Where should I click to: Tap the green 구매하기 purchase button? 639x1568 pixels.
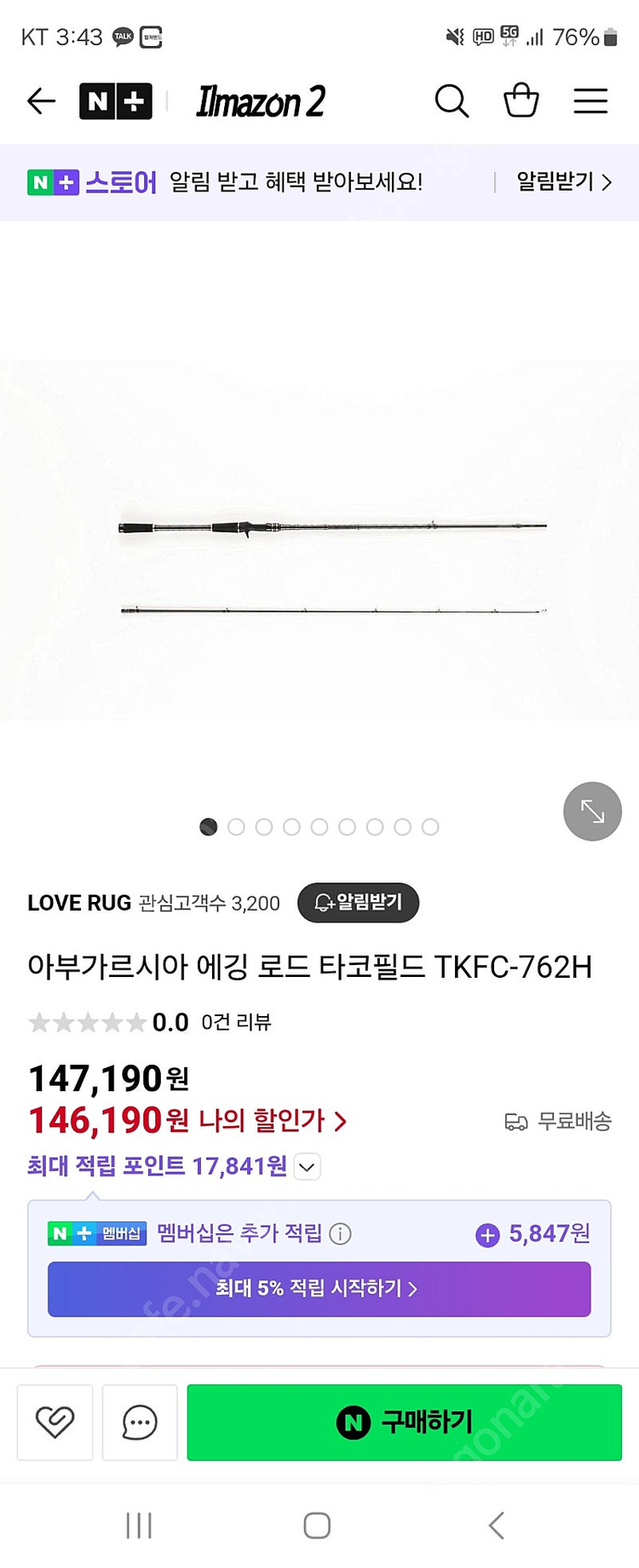click(403, 1422)
